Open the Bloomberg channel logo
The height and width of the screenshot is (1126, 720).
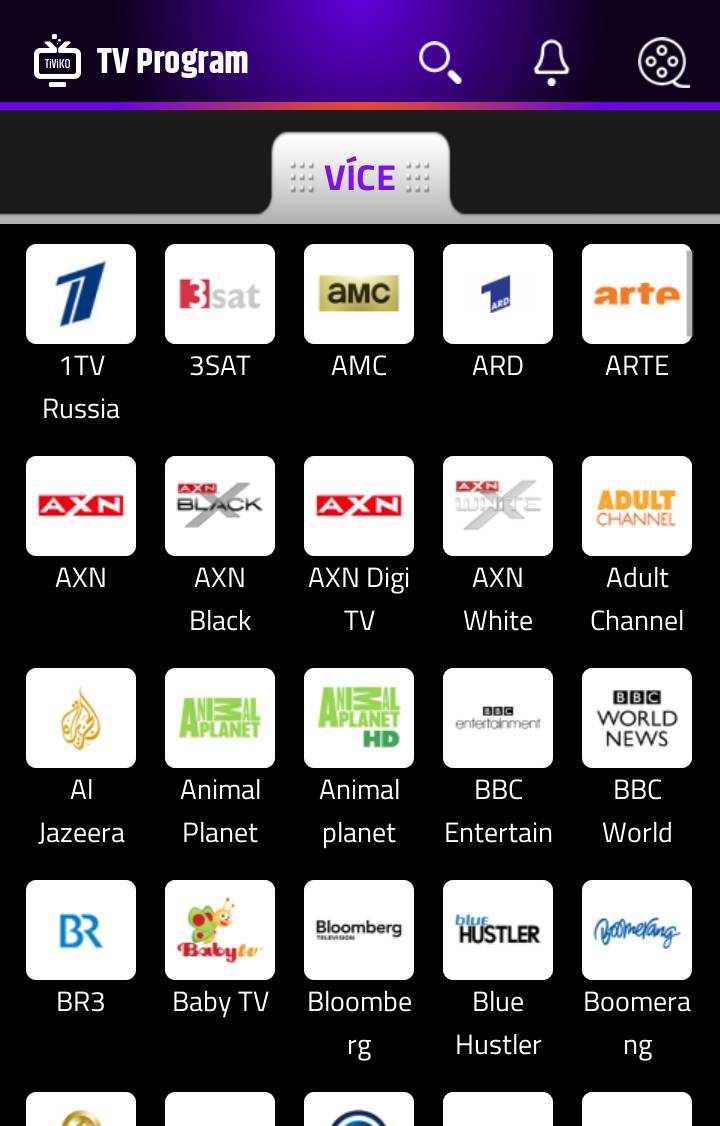pos(359,930)
